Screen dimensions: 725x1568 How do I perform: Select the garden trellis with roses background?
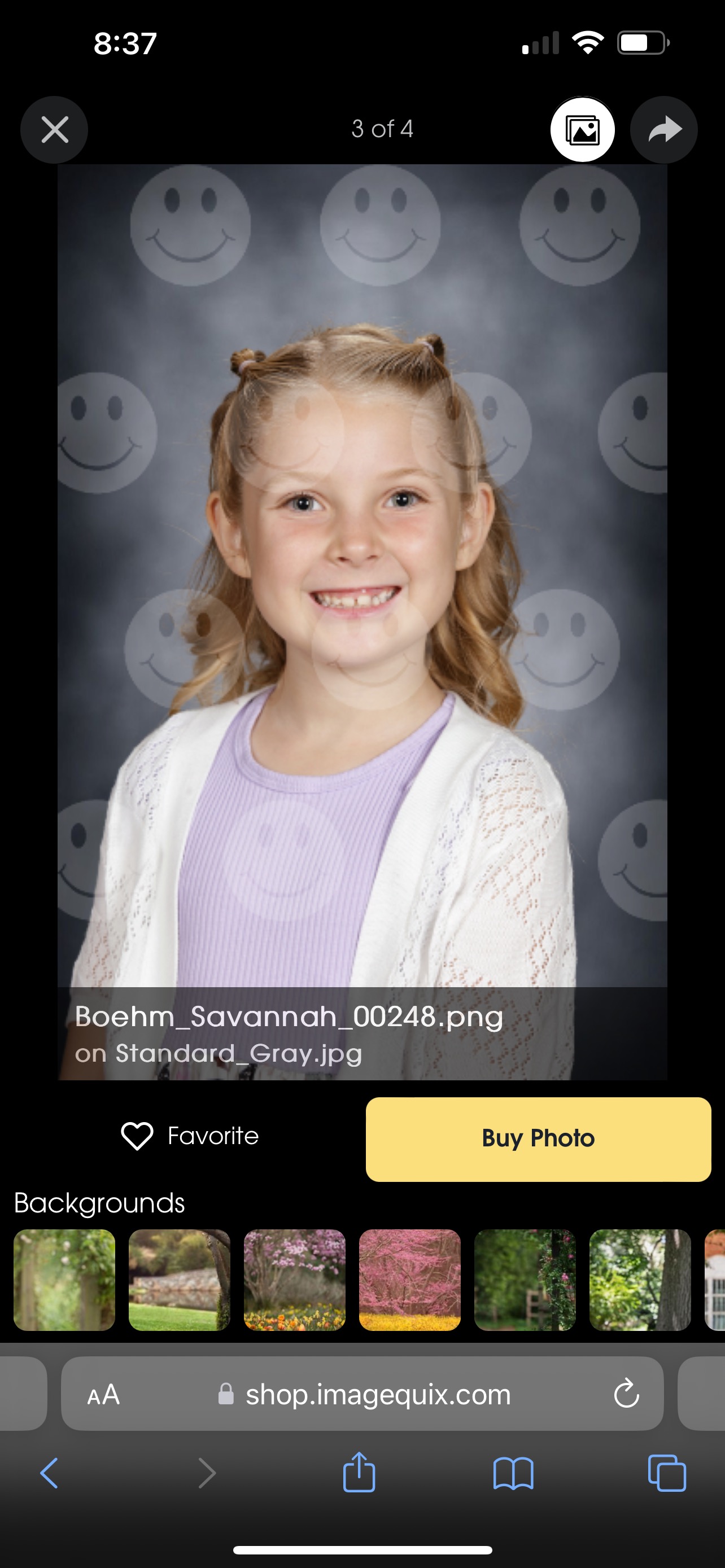525,1280
